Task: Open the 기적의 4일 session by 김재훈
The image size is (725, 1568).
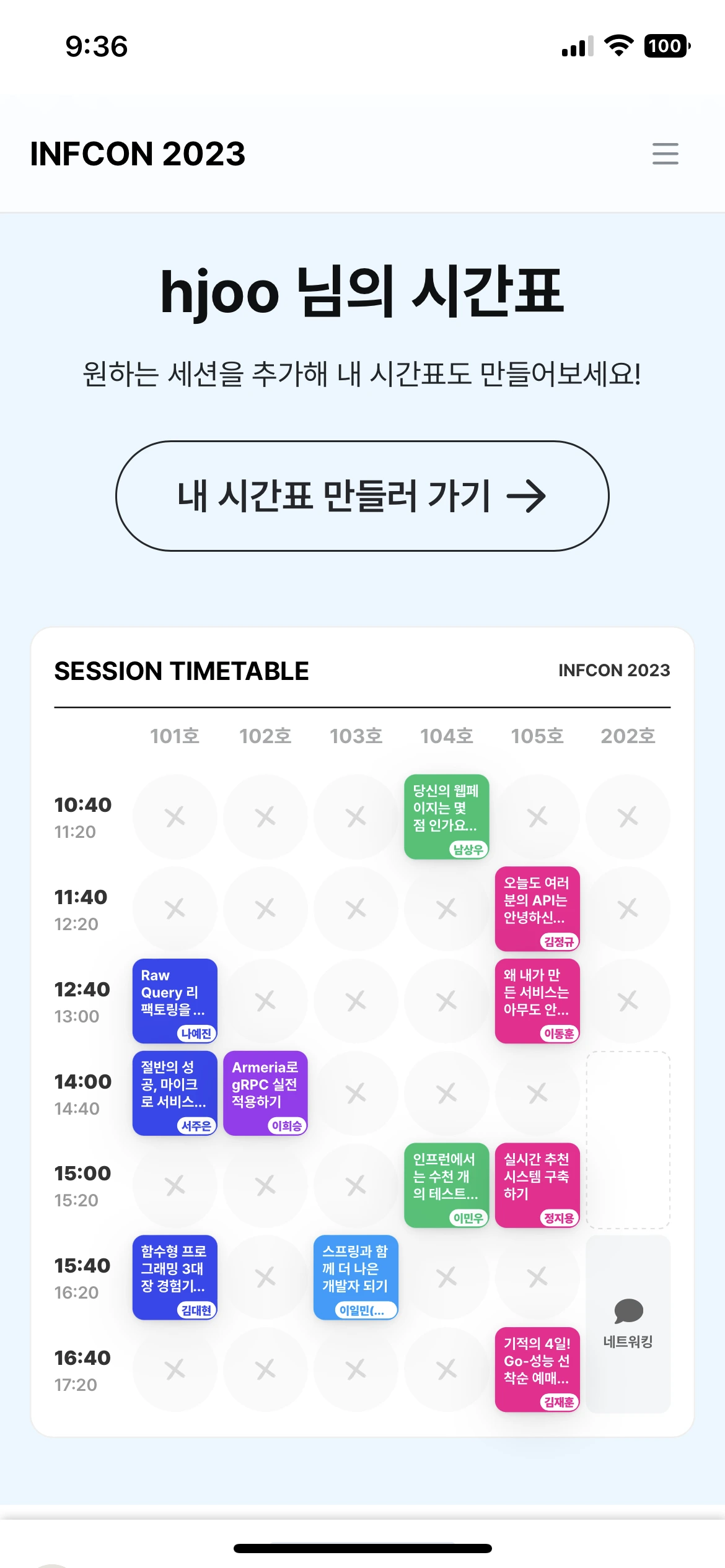Action: pos(537,1370)
